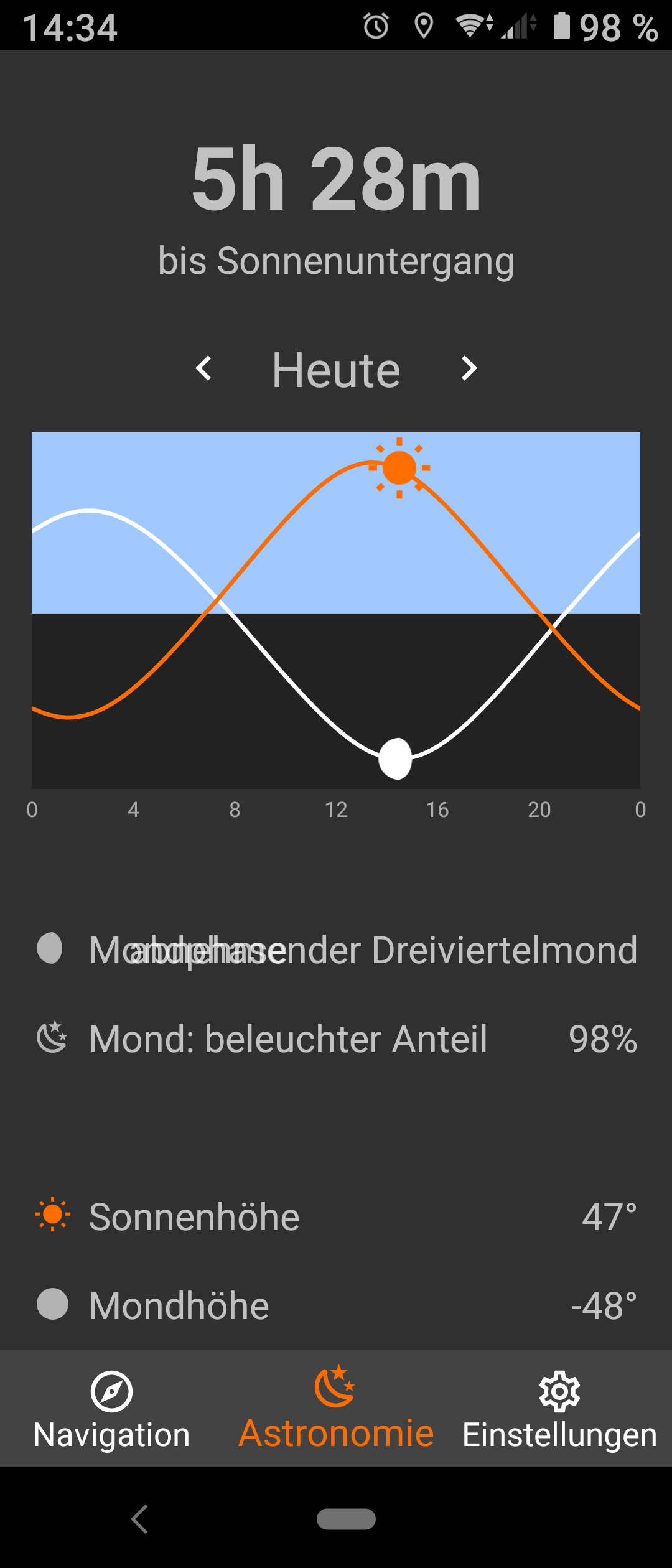Tap the 98% moon illumination value
The image size is (672, 1568).
602,1038
